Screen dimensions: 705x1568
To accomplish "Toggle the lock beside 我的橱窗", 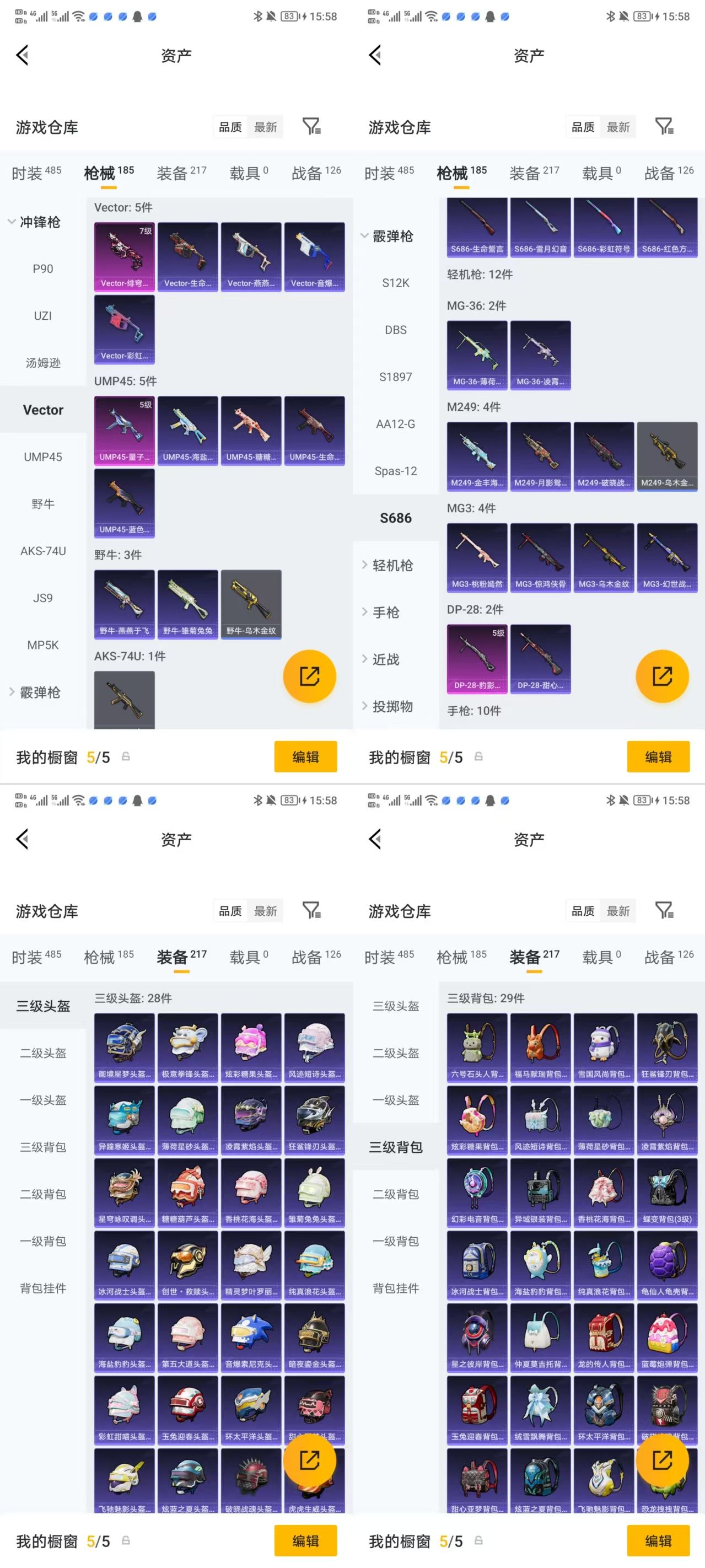I will tap(126, 757).
